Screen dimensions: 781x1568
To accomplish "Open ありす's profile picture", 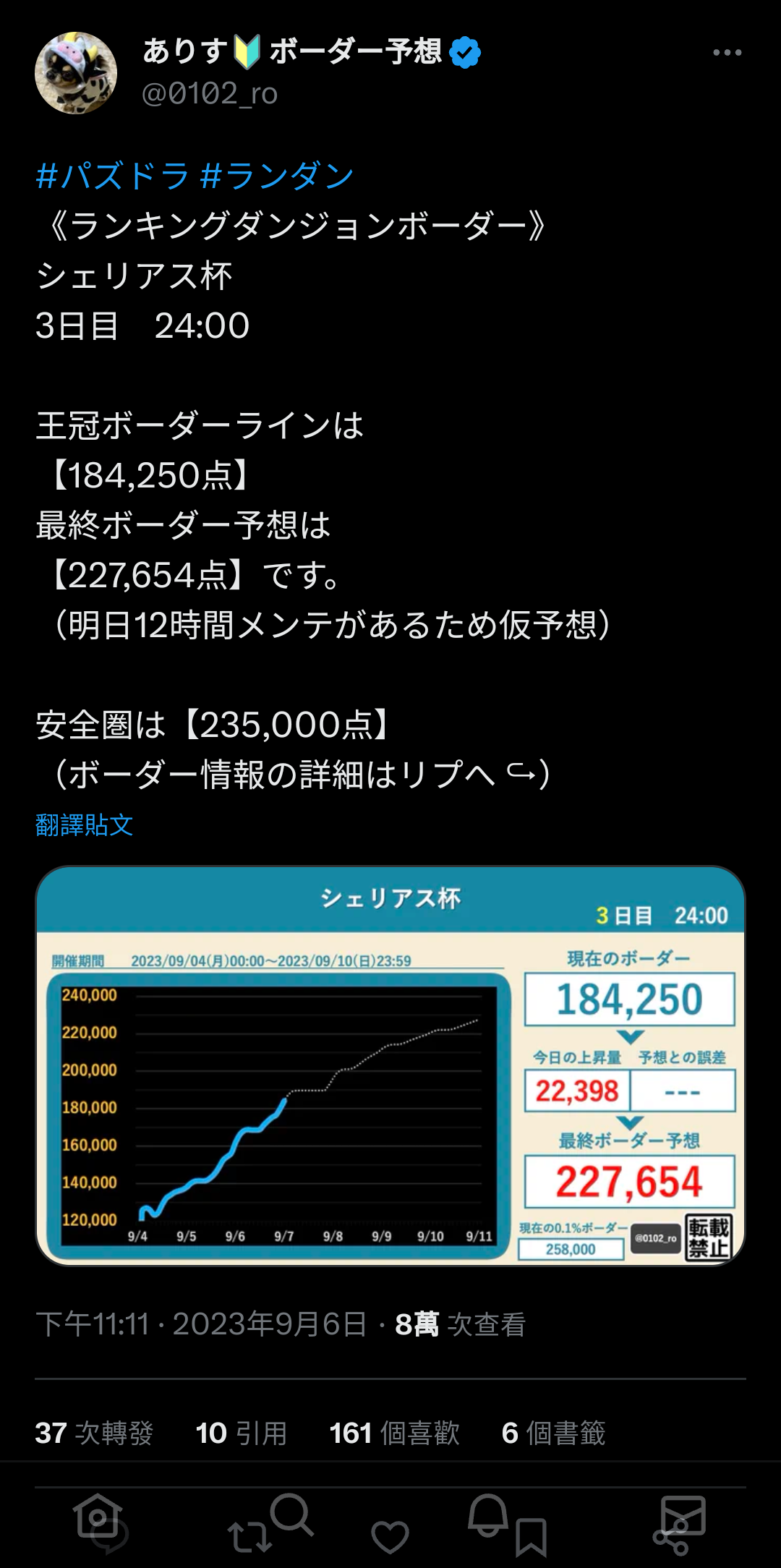I will (76, 72).
